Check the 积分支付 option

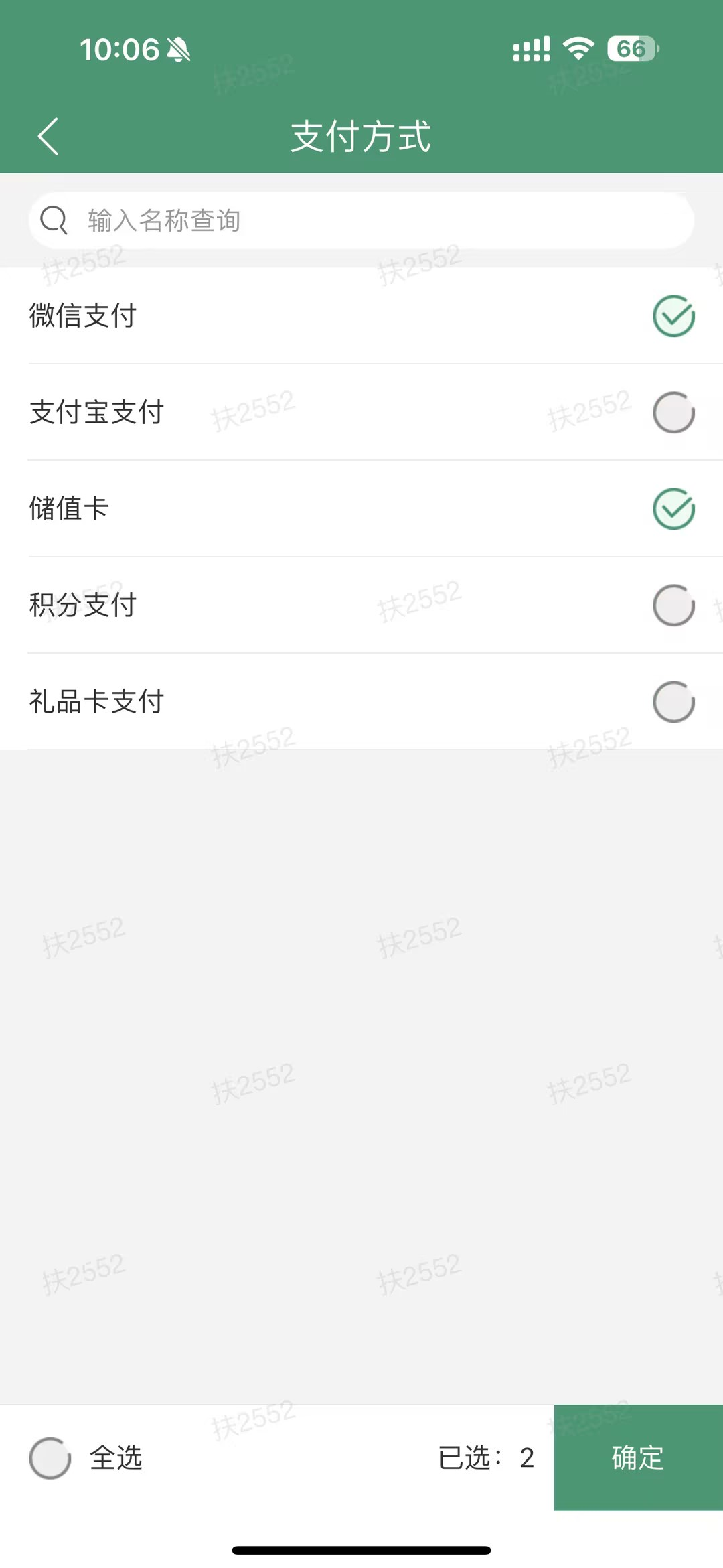pos(673,605)
